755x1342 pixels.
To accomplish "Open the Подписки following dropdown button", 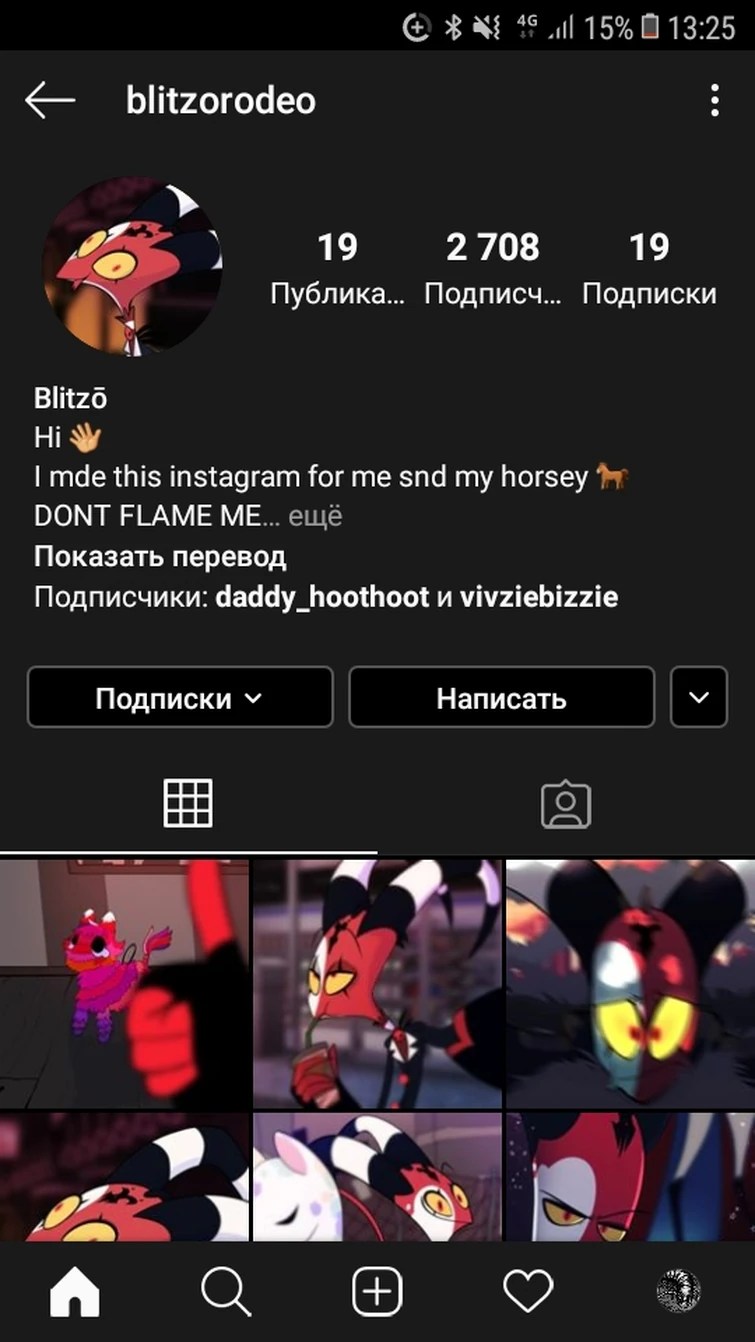I will [180, 697].
